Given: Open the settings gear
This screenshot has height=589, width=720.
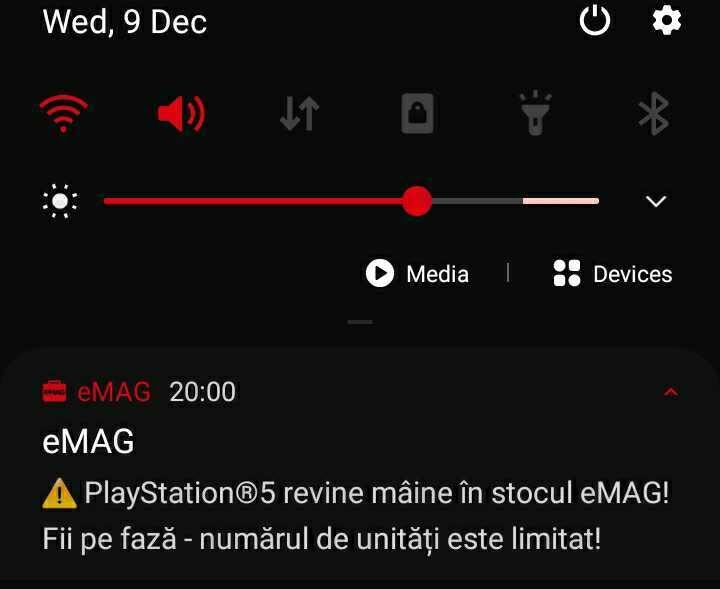Looking at the screenshot, I should [667, 21].
